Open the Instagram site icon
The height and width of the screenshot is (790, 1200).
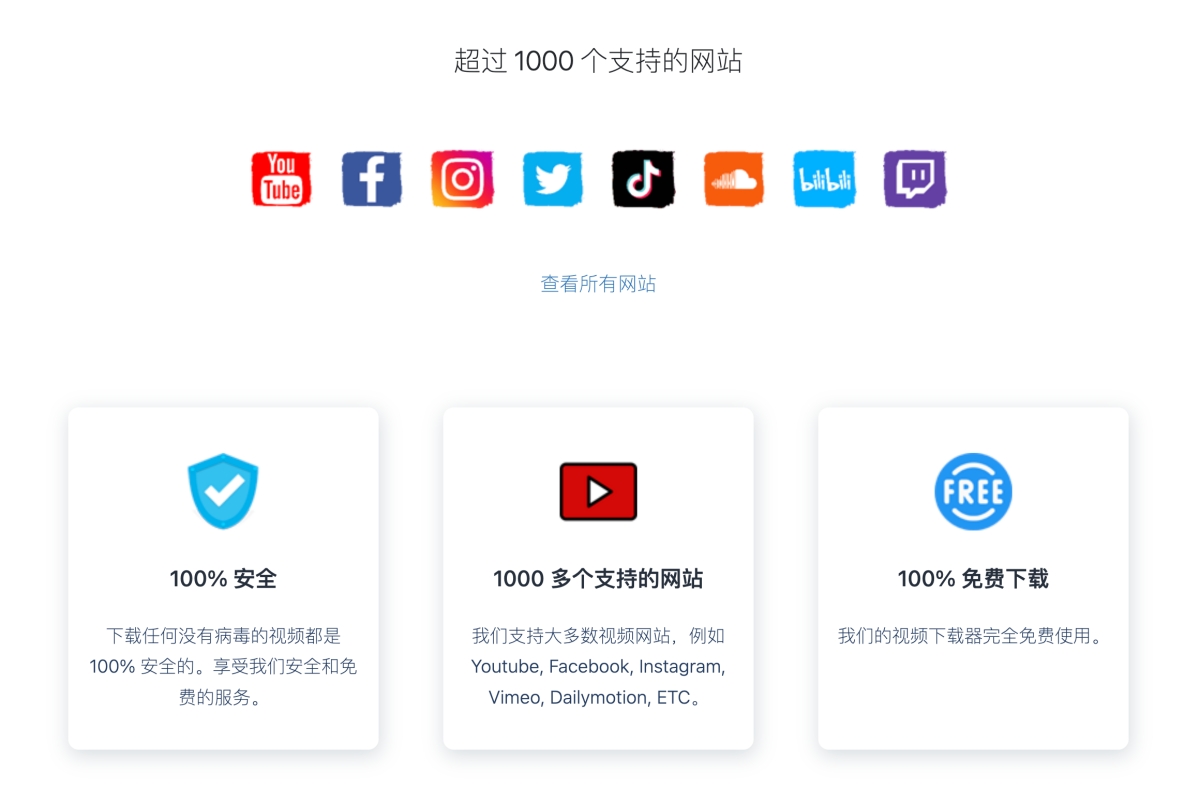click(462, 179)
